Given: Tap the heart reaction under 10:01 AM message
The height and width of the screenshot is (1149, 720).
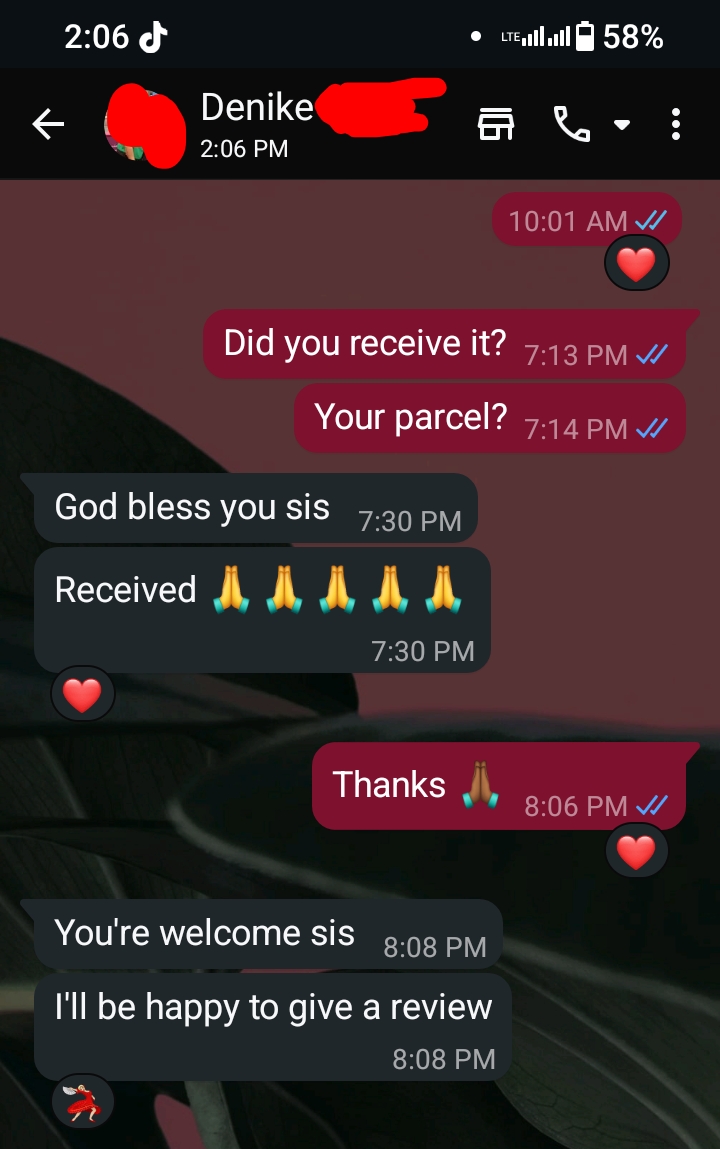Looking at the screenshot, I should tap(636, 265).
